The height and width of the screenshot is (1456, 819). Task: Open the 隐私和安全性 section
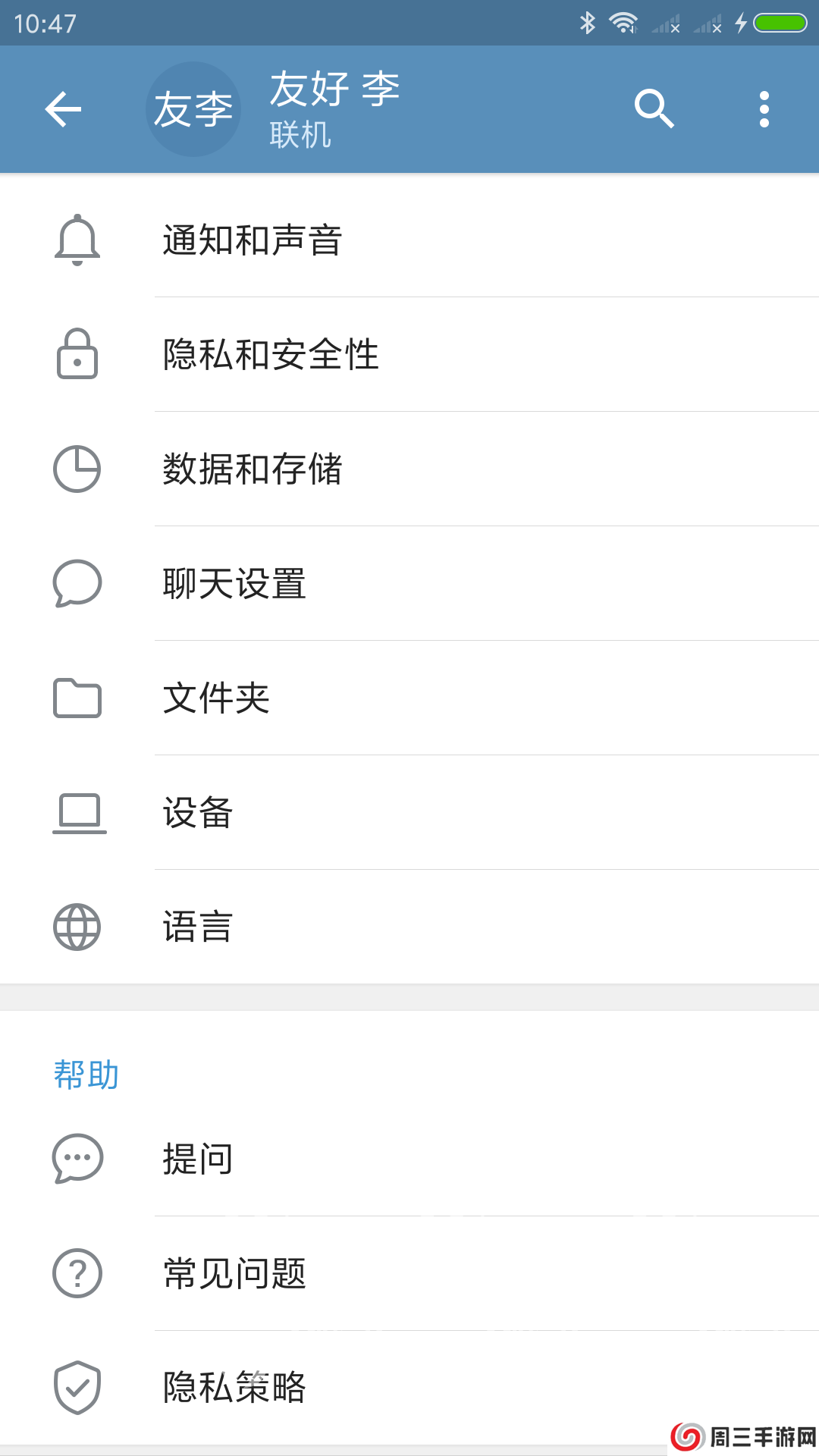click(x=270, y=354)
